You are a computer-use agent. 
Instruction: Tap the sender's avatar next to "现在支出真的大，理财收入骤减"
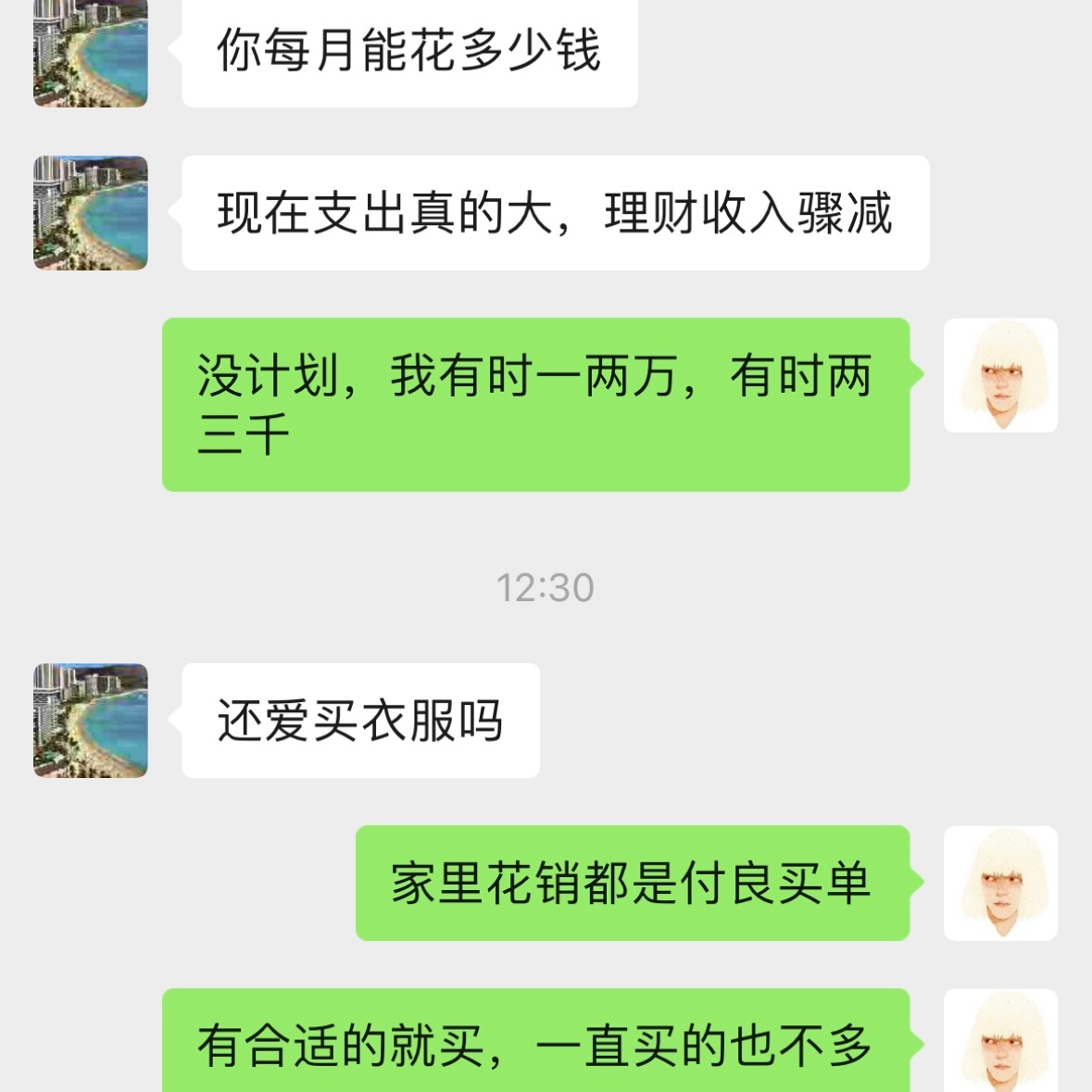(91, 213)
